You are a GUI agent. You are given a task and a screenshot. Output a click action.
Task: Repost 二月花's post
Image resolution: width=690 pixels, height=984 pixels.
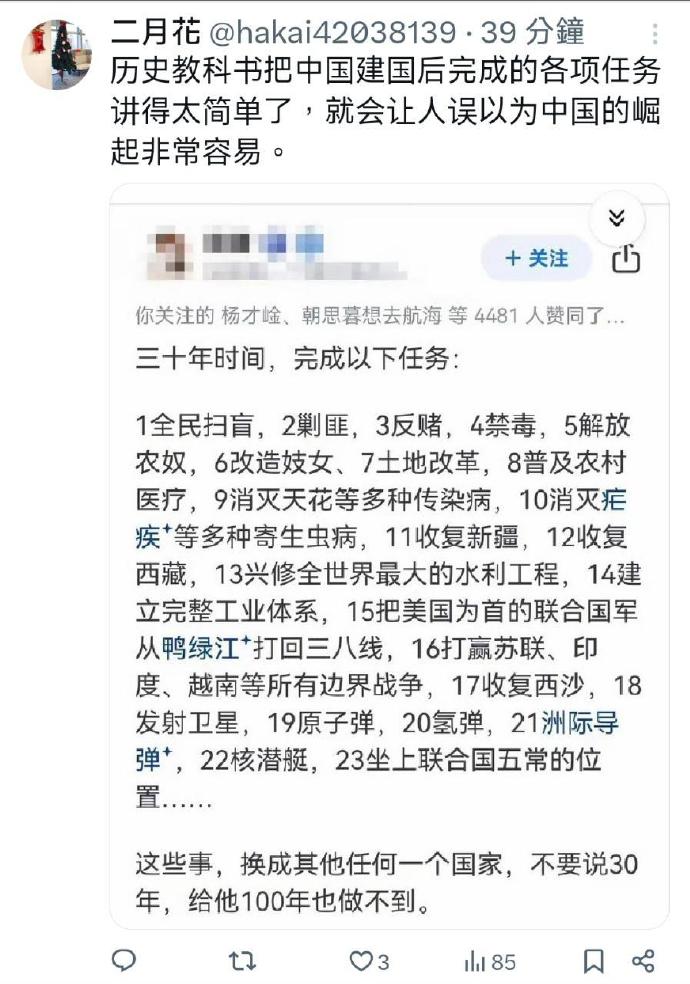click(243, 961)
